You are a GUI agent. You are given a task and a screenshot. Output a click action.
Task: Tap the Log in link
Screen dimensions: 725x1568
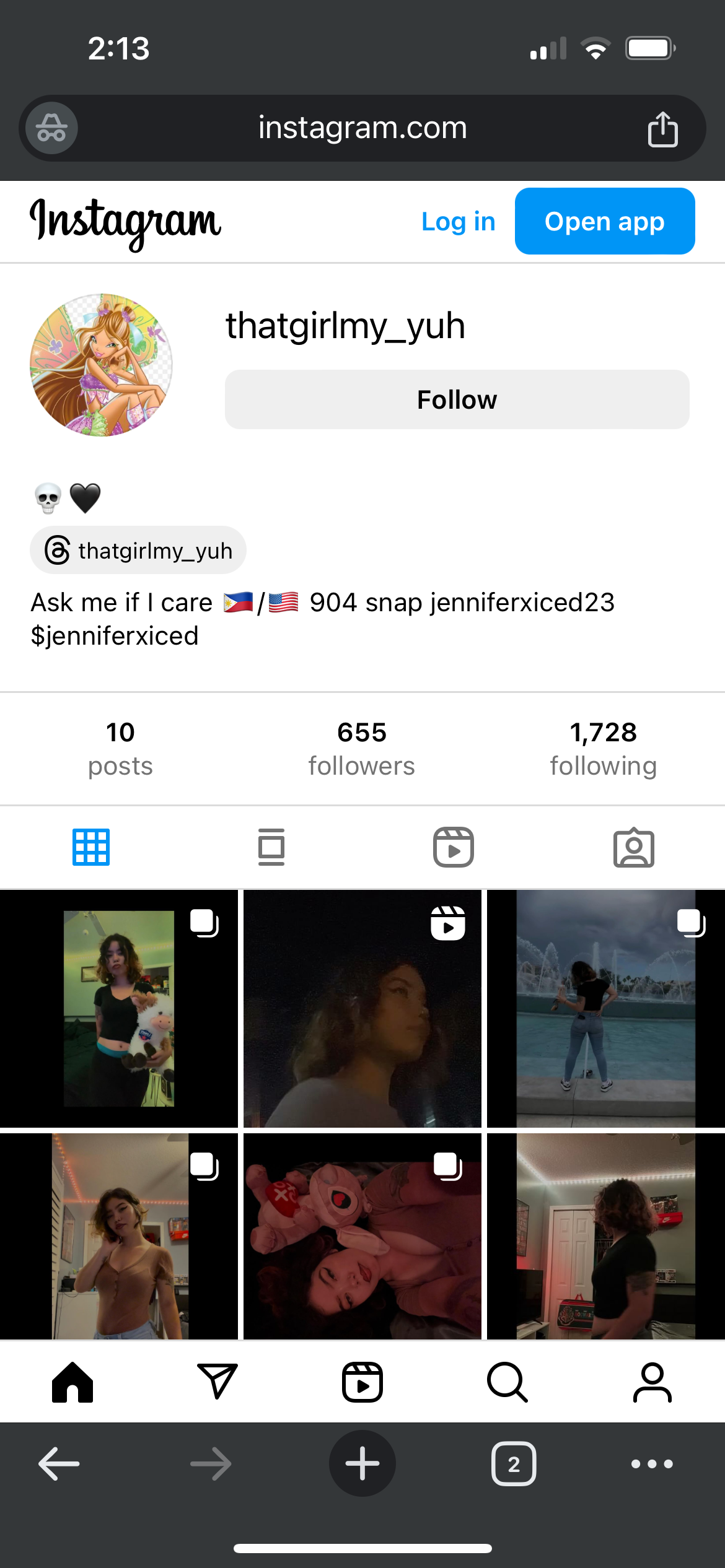coord(458,222)
